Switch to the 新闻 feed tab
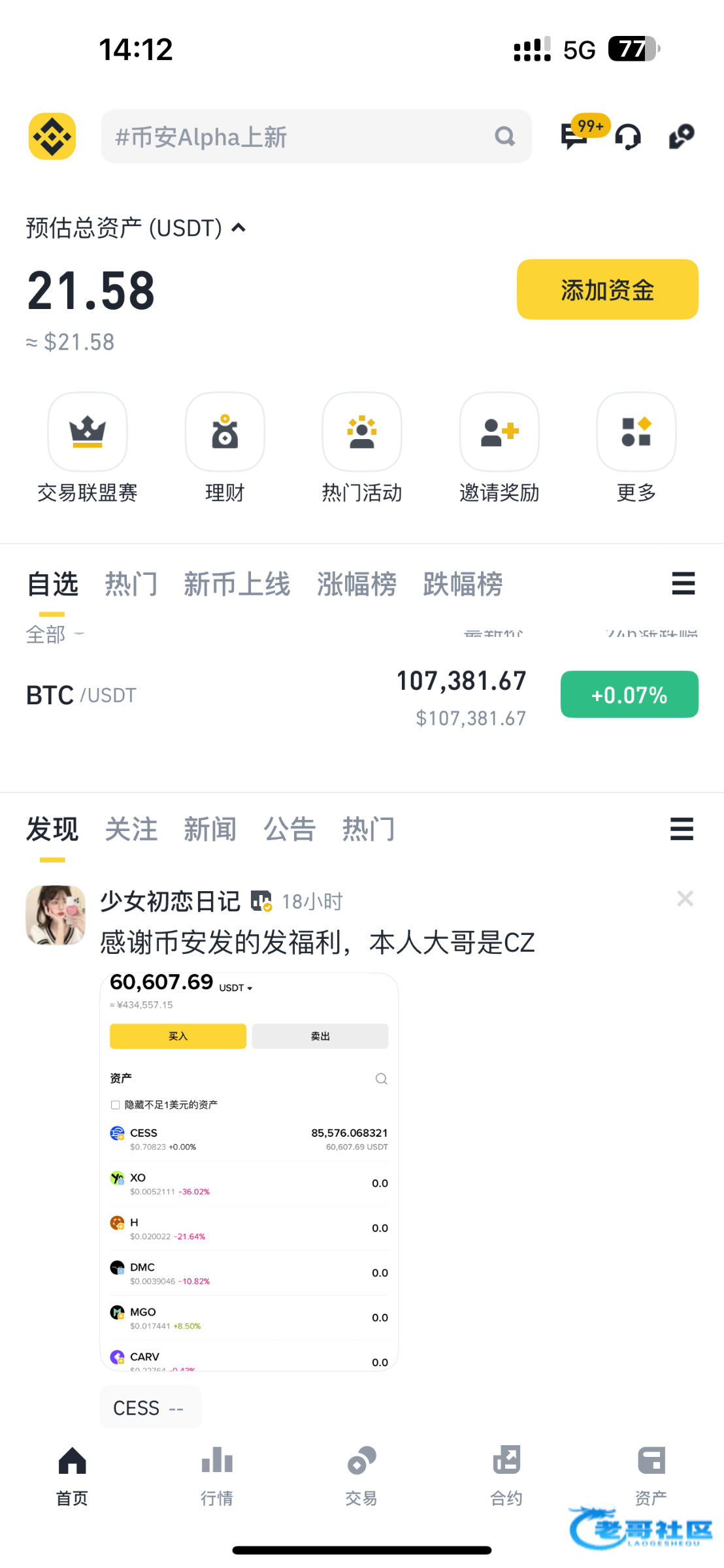The height and width of the screenshot is (1568, 724). pos(210,830)
